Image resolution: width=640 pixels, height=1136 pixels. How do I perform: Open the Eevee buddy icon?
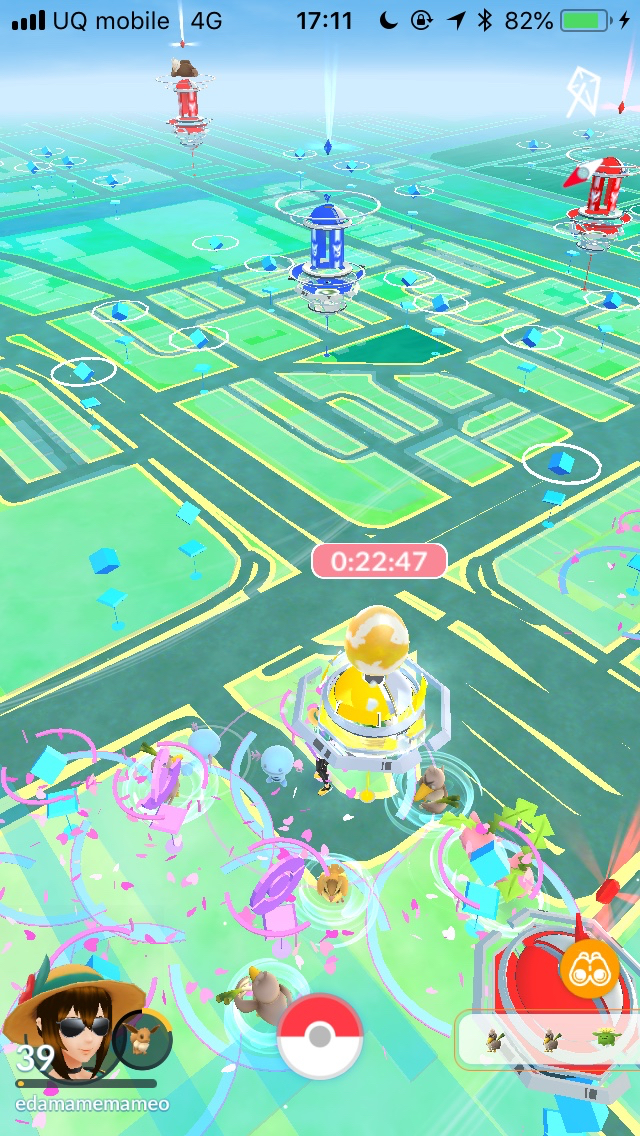pyautogui.click(x=143, y=1039)
